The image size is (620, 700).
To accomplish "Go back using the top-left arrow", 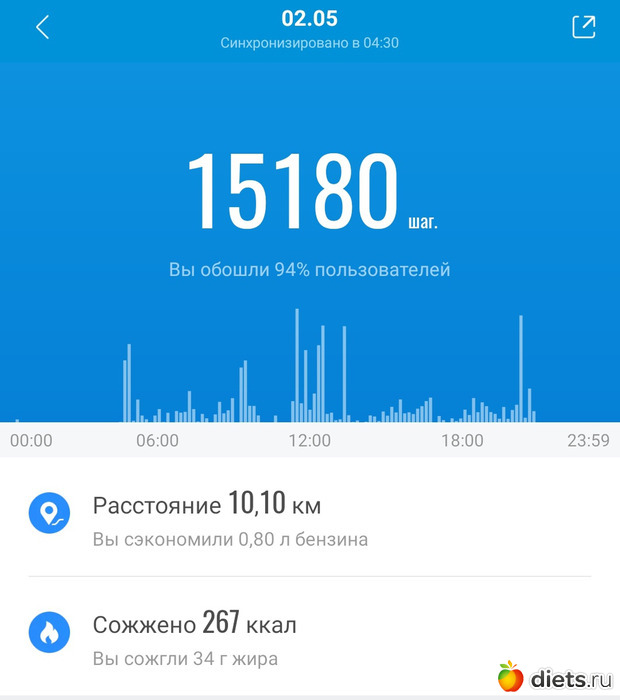I will point(42,27).
